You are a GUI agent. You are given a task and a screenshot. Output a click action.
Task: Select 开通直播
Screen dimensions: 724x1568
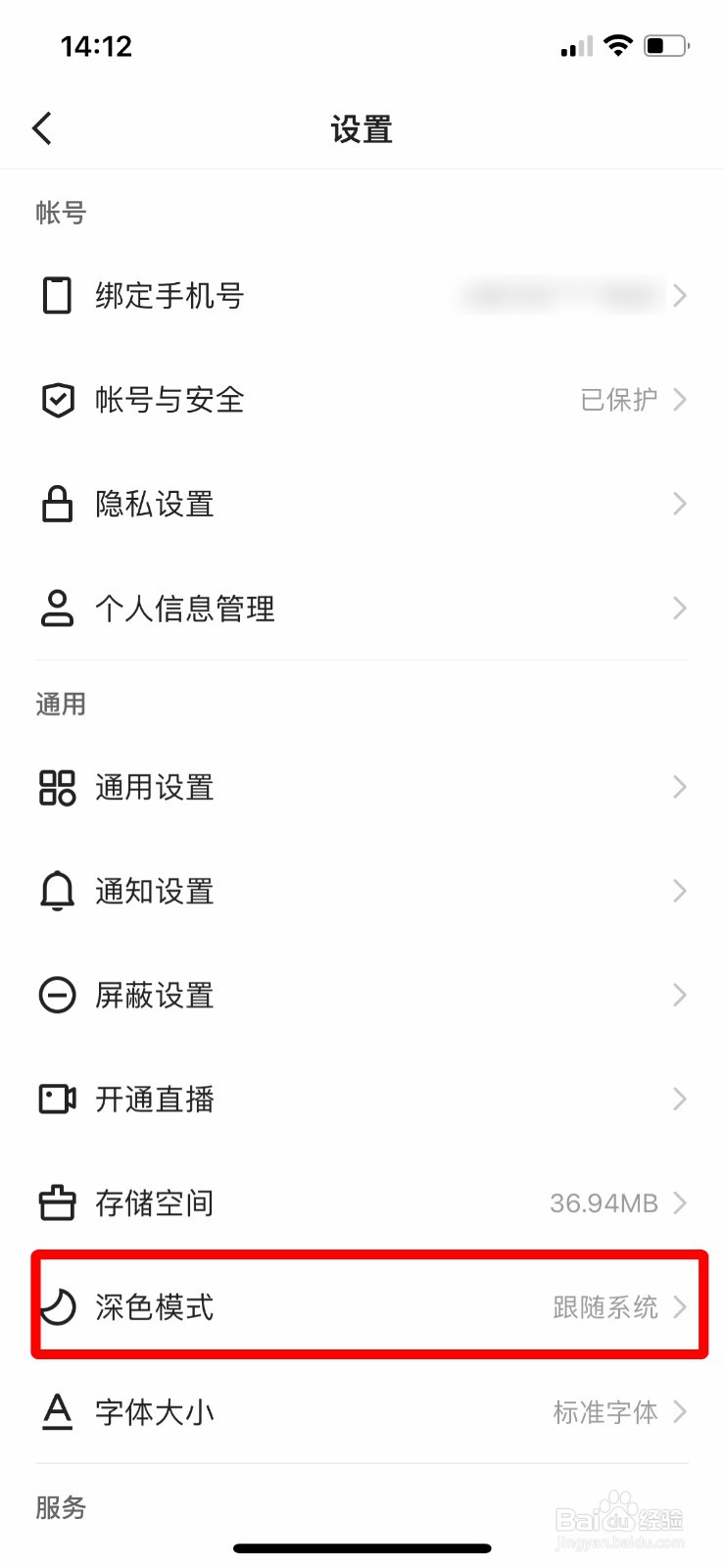(362, 1100)
